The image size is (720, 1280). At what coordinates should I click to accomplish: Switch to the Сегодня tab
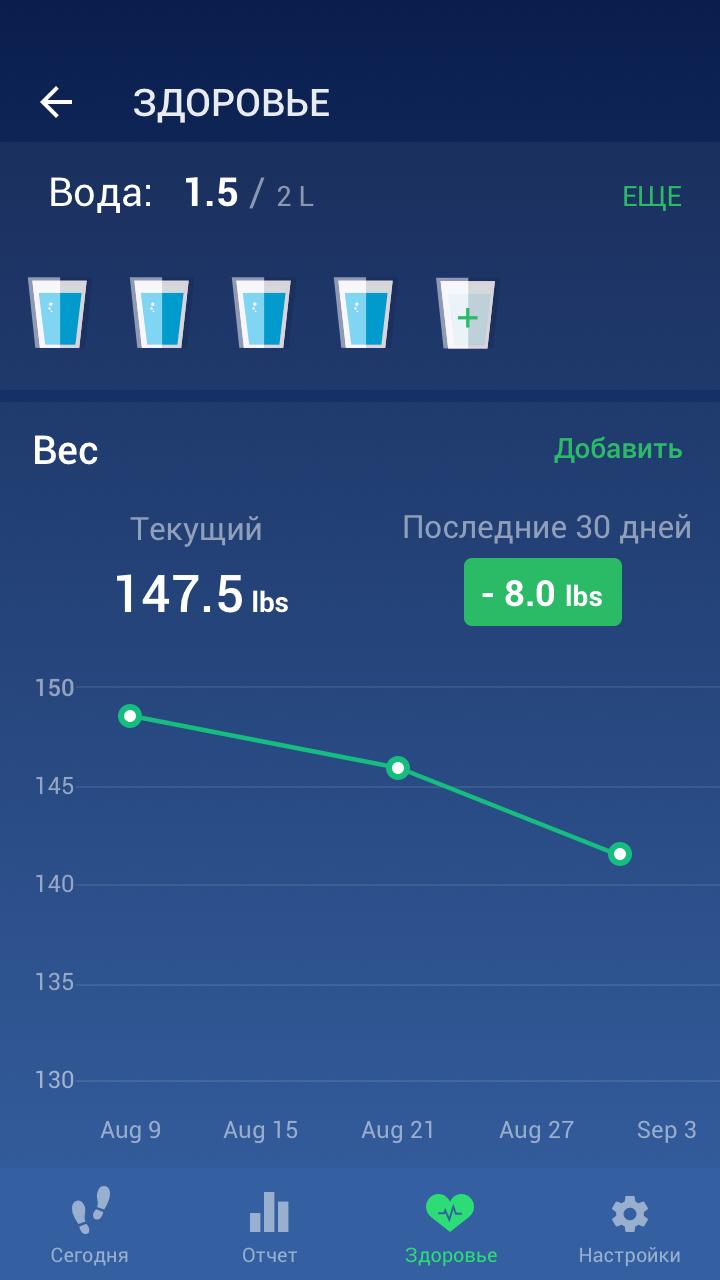[x=90, y=1226]
